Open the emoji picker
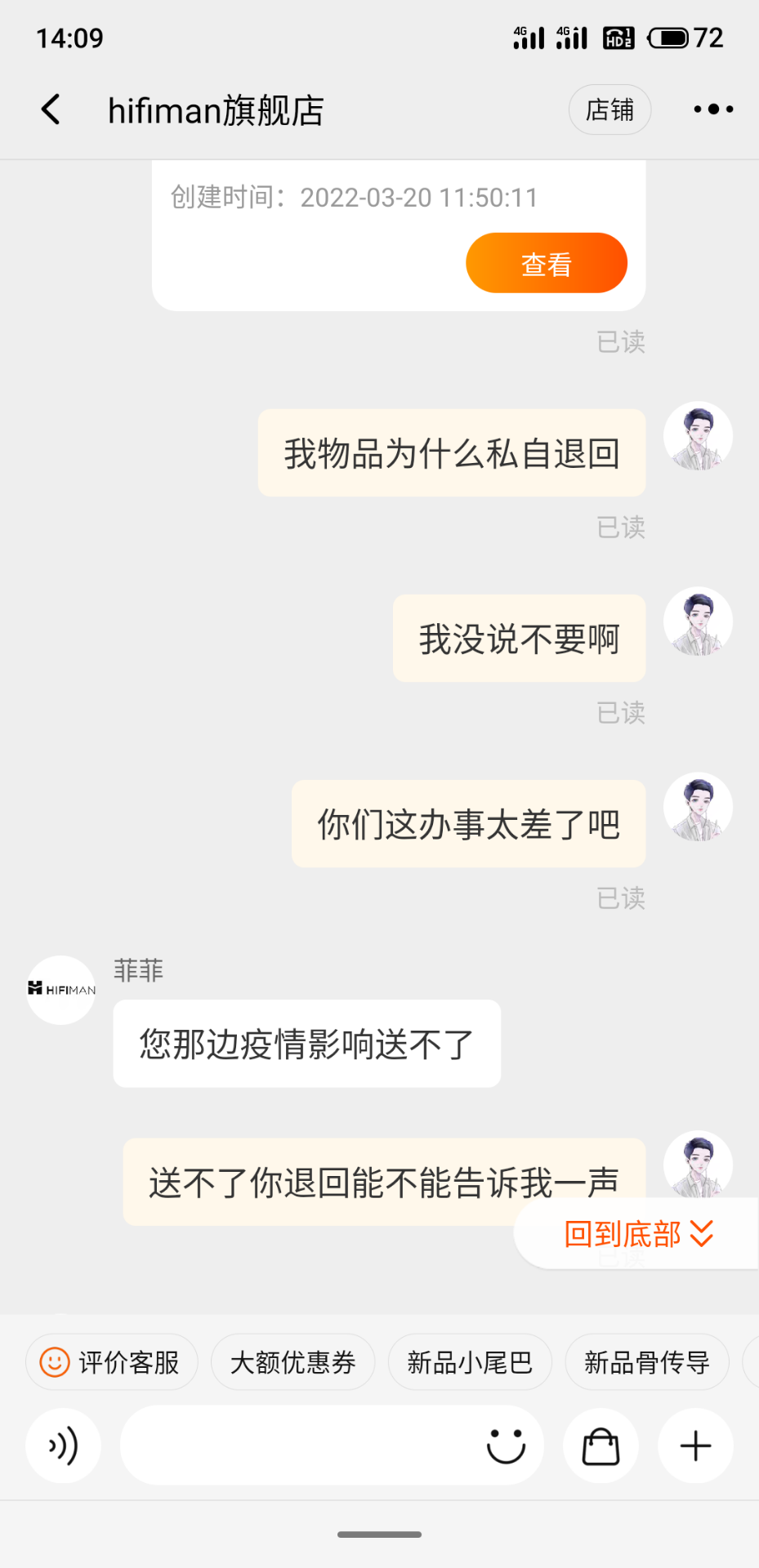 (x=506, y=1445)
